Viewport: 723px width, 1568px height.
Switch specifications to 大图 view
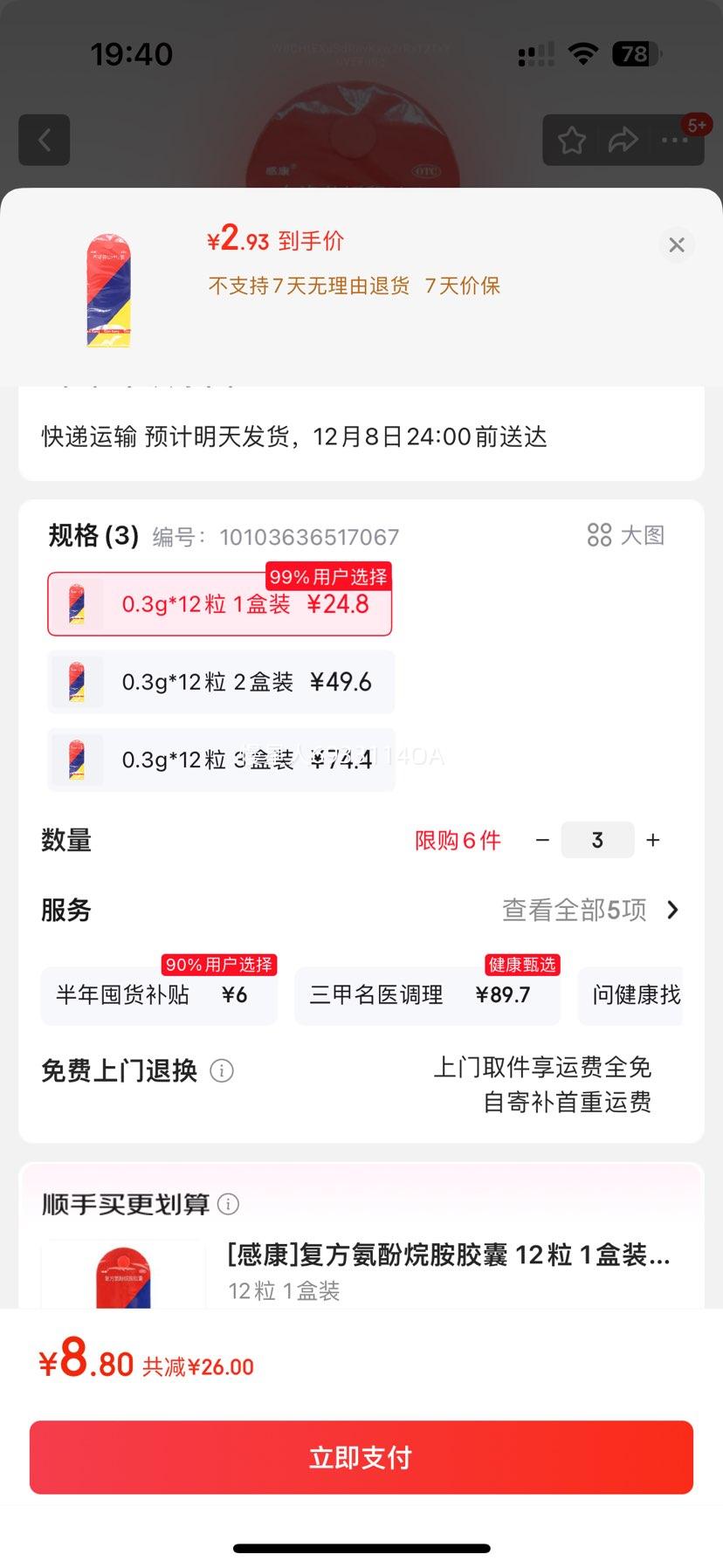[x=626, y=535]
